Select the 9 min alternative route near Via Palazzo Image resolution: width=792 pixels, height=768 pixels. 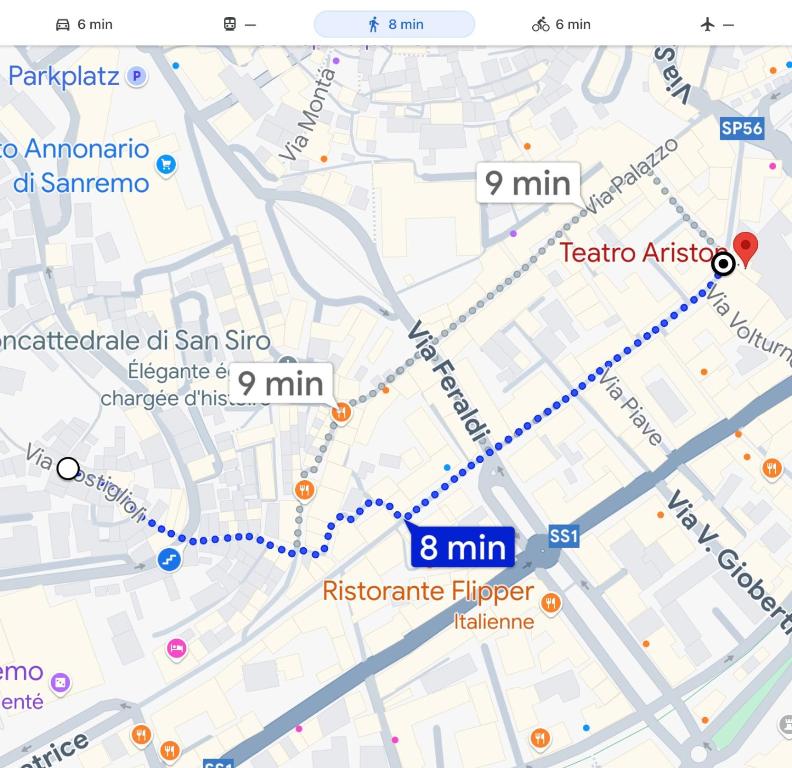[x=528, y=183]
